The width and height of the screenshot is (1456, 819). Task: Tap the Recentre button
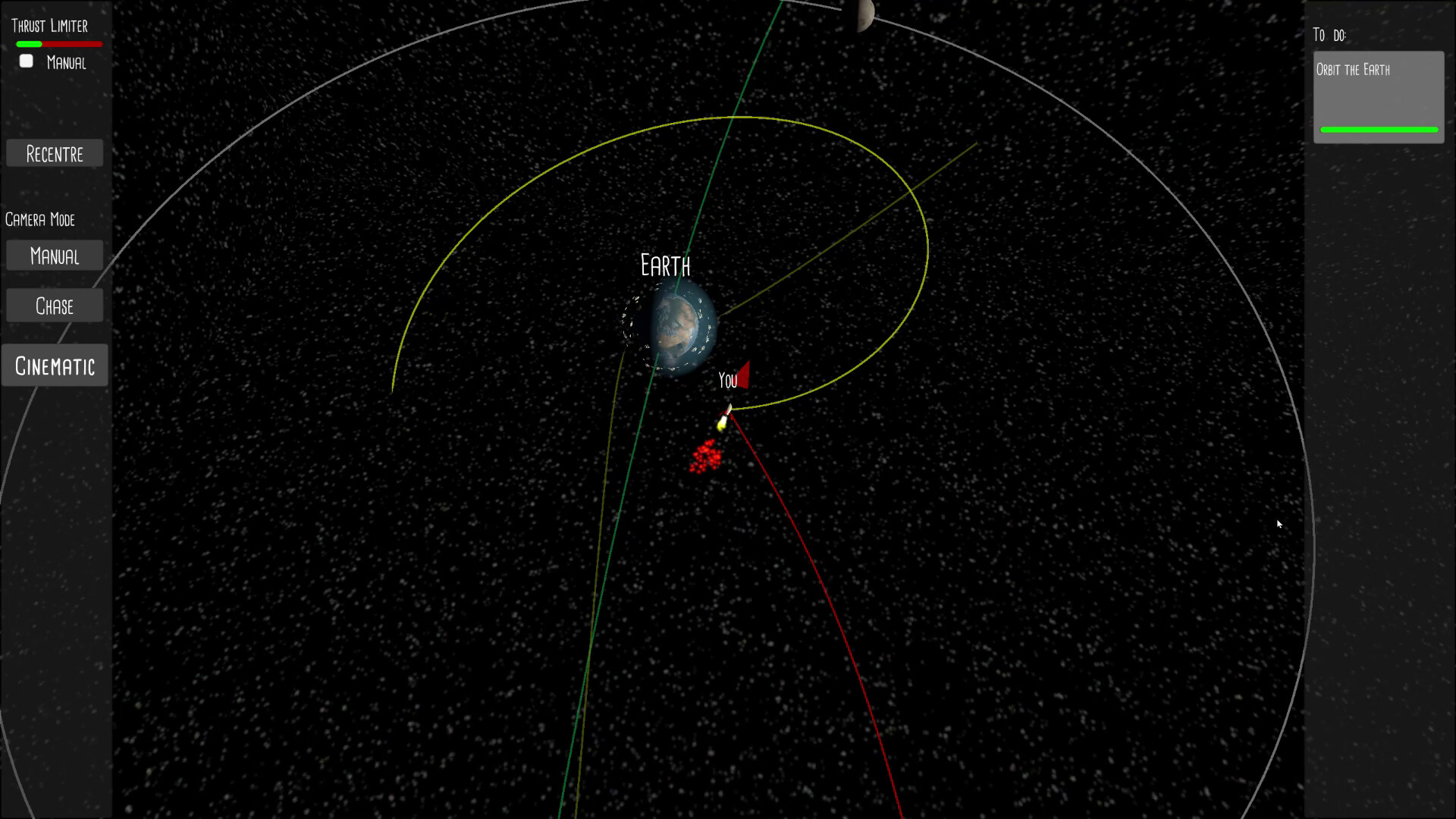55,153
